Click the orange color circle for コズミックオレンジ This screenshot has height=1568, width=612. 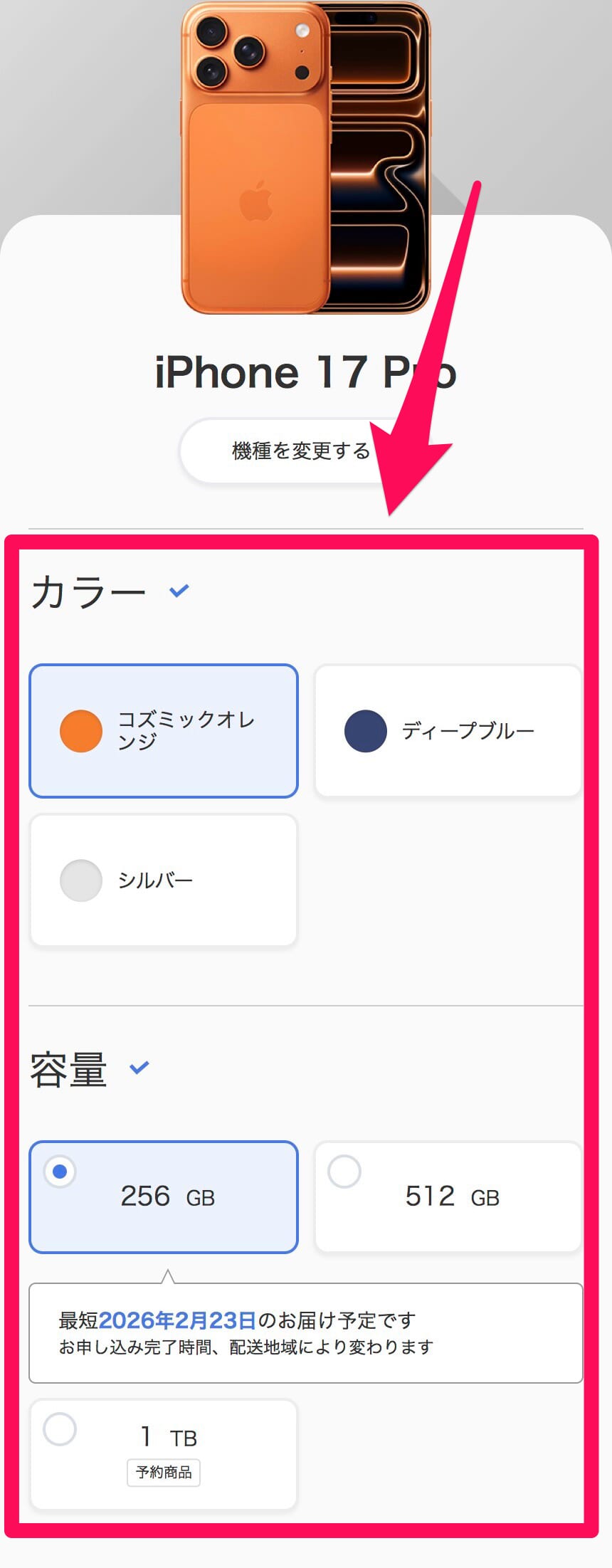coord(80,730)
